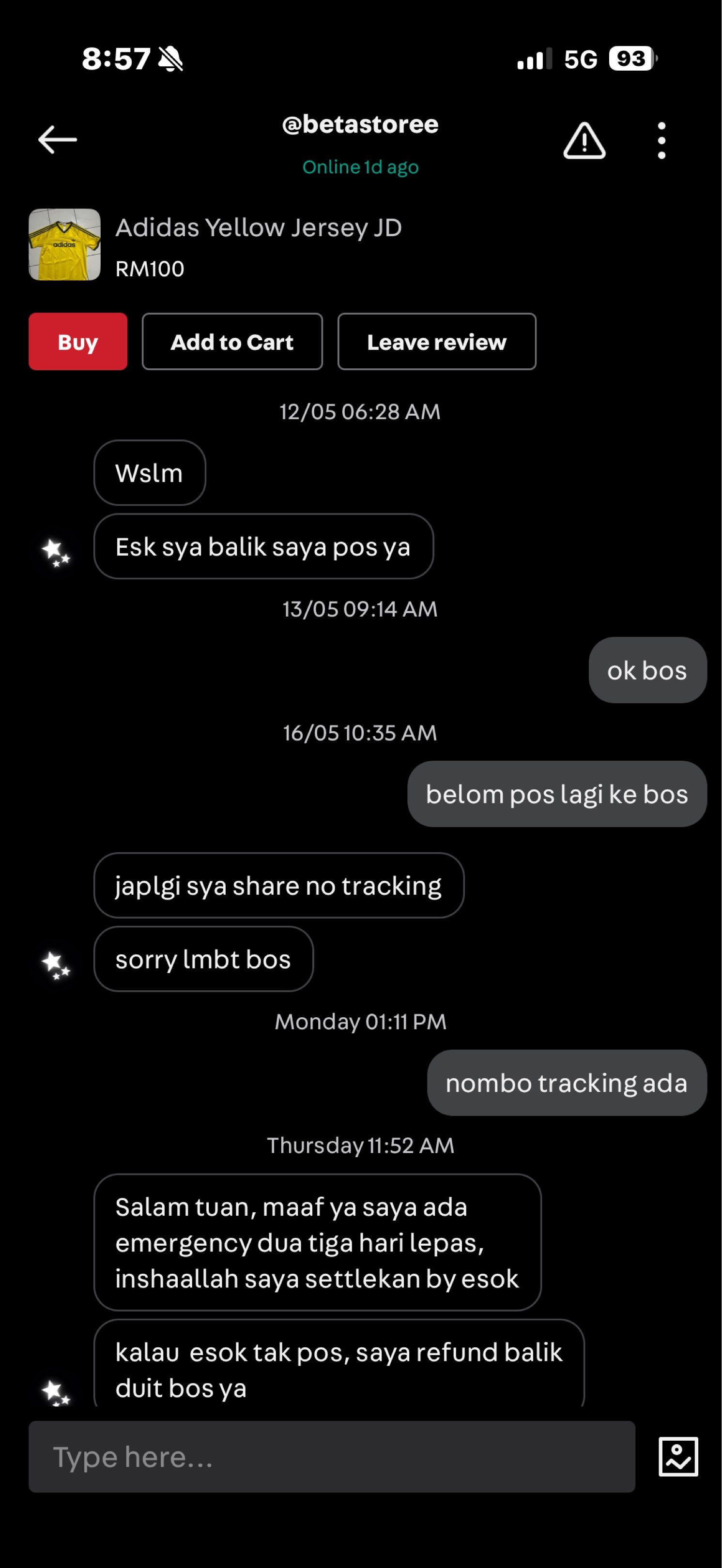
Task: Open the @betastoree seller profile
Action: point(360,125)
